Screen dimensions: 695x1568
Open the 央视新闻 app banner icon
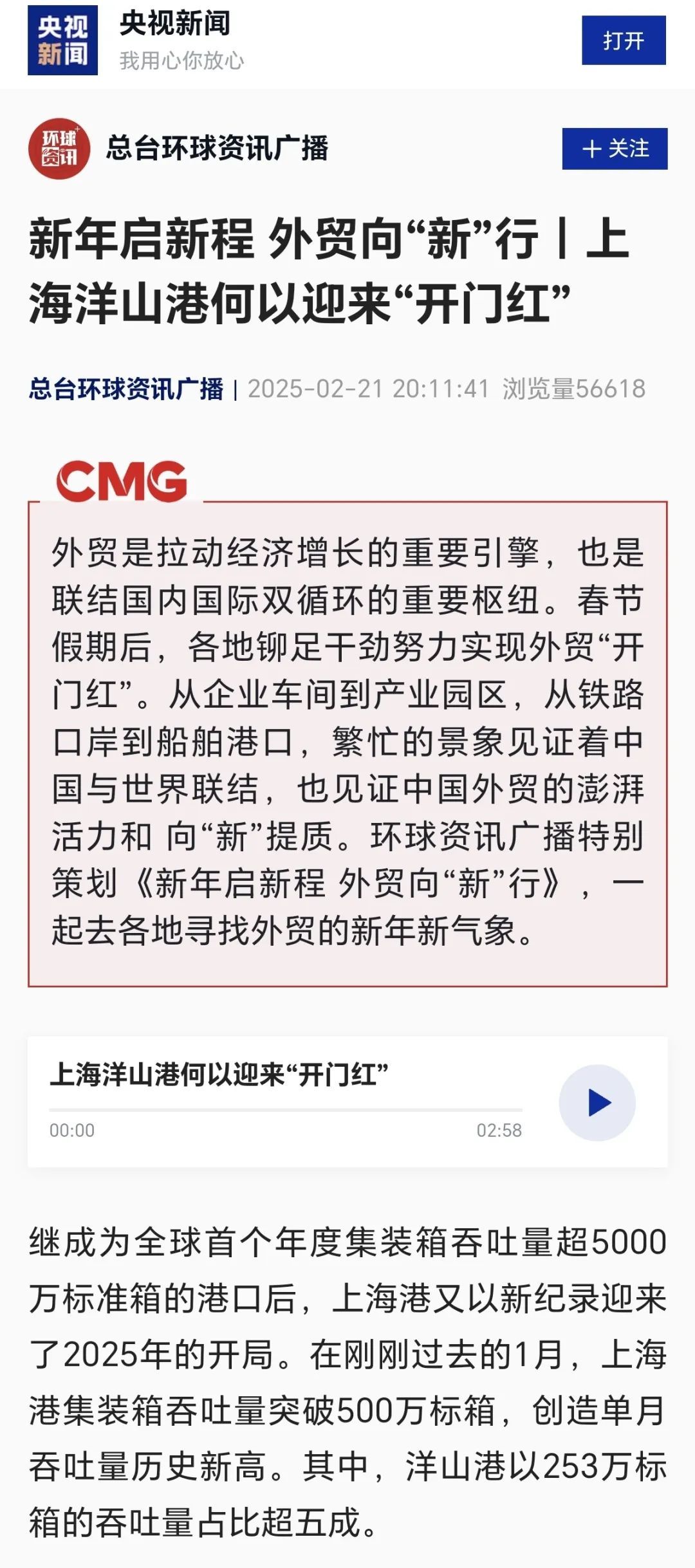point(62,41)
